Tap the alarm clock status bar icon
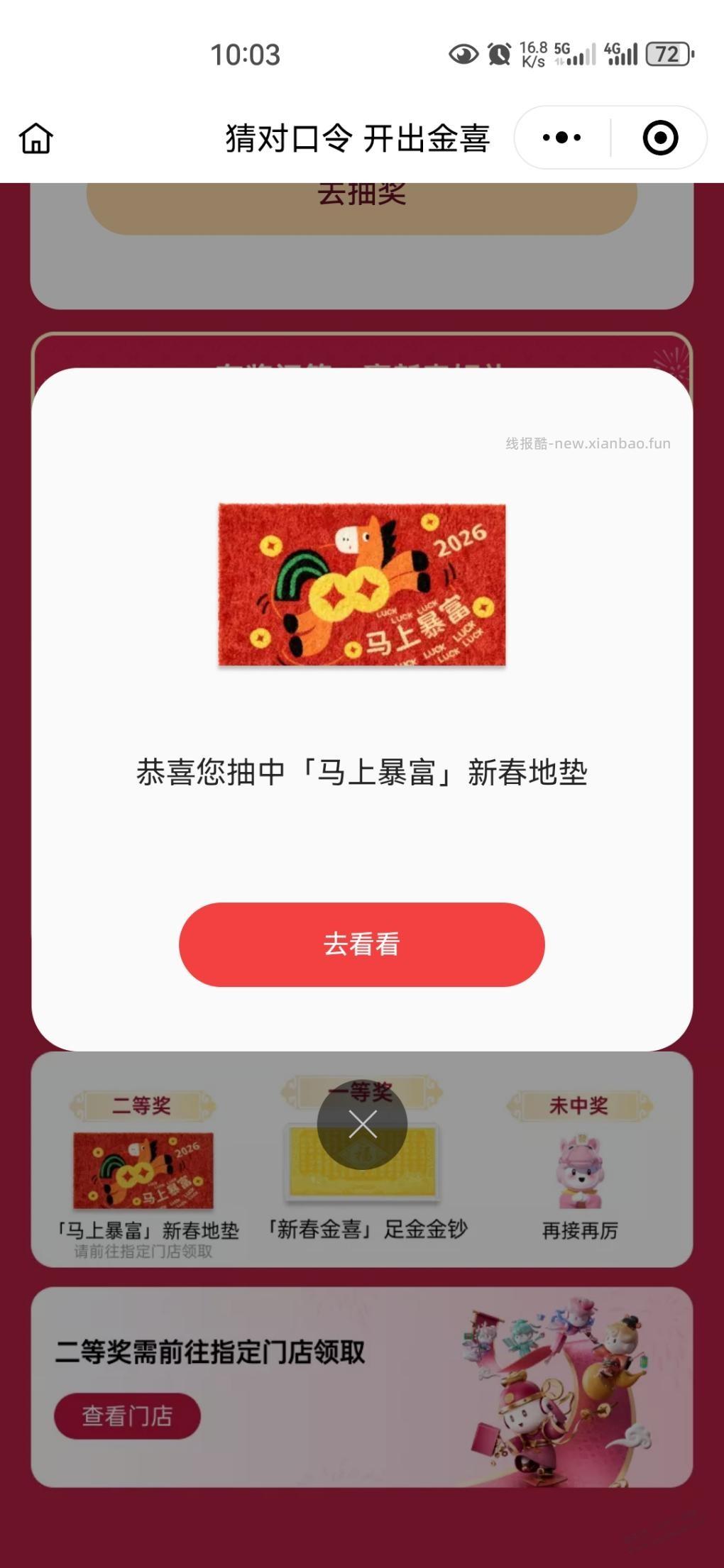This screenshot has height=1568, width=724. tap(499, 53)
